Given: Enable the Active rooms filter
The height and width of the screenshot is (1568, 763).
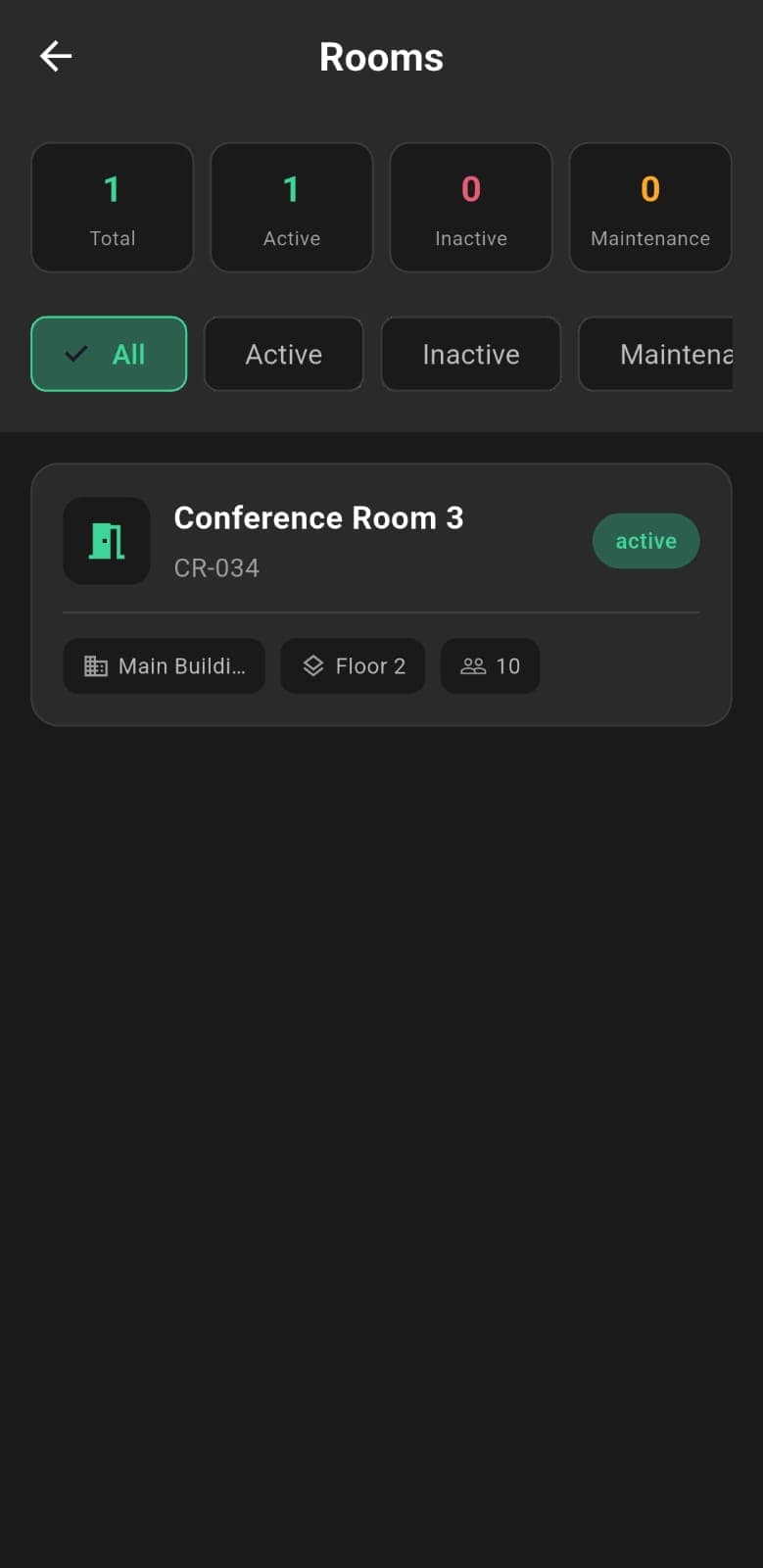Looking at the screenshot, I should click(x=284, y=354).
